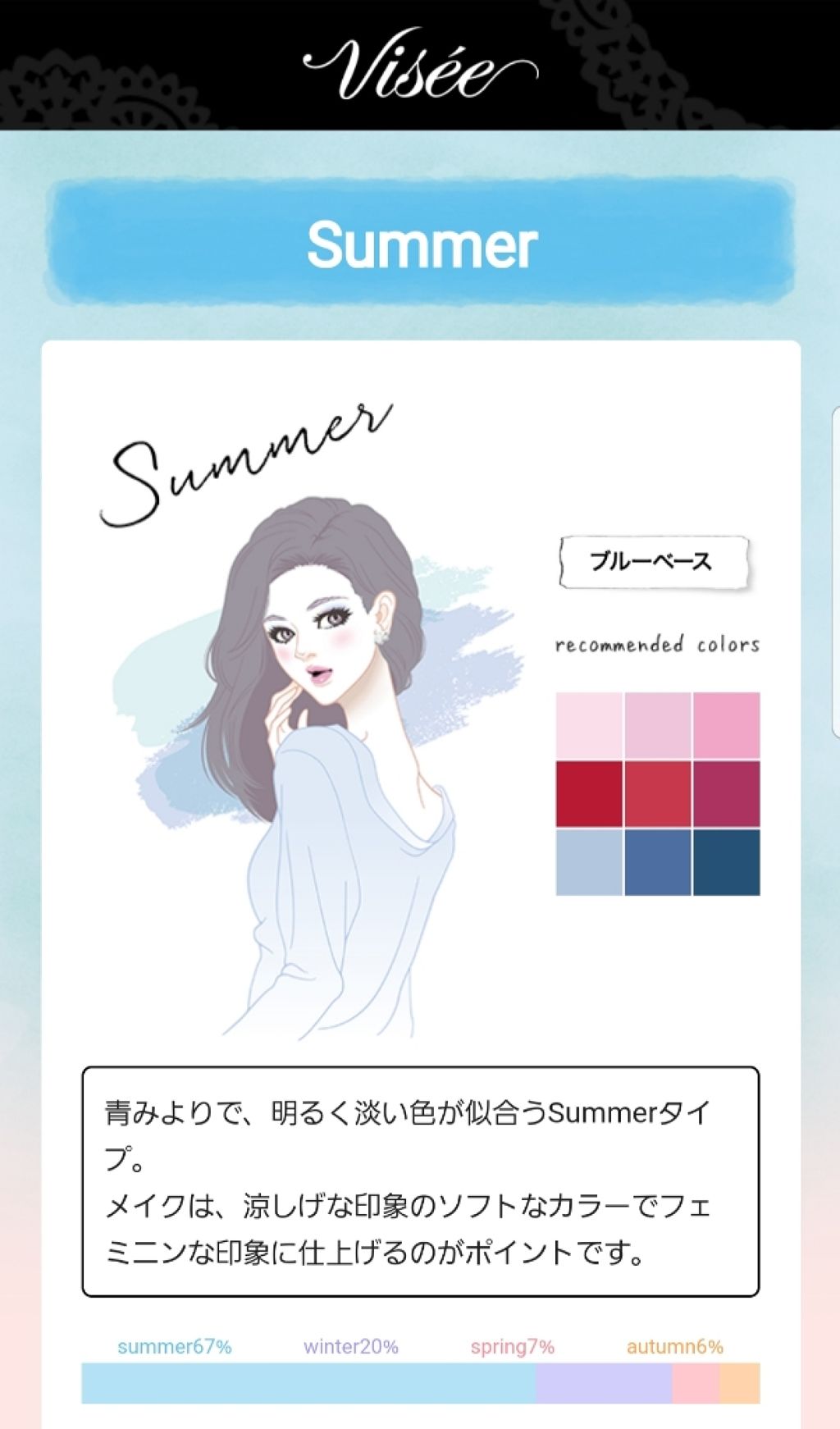Open the ブルーベース (blue base) label
840x1429 pixels.
pos(655,561)
